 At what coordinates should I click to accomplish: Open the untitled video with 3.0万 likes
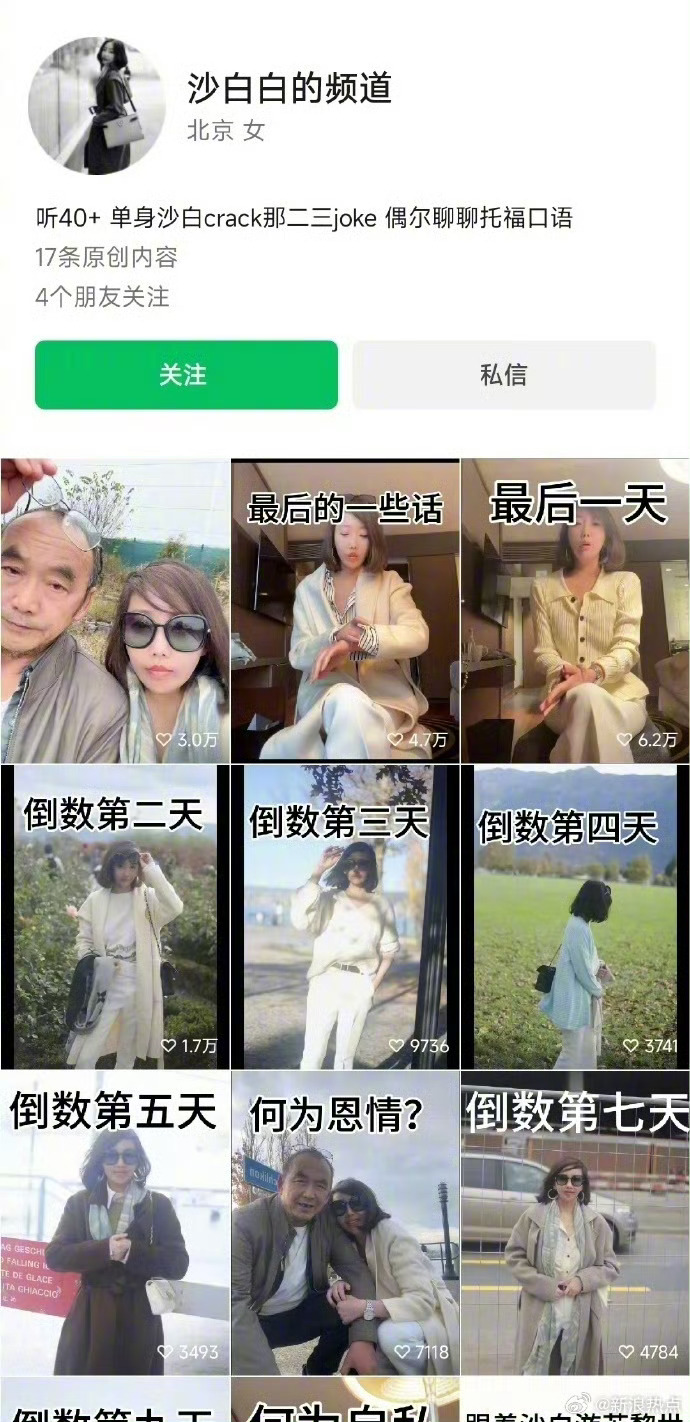tap(115, 611)
